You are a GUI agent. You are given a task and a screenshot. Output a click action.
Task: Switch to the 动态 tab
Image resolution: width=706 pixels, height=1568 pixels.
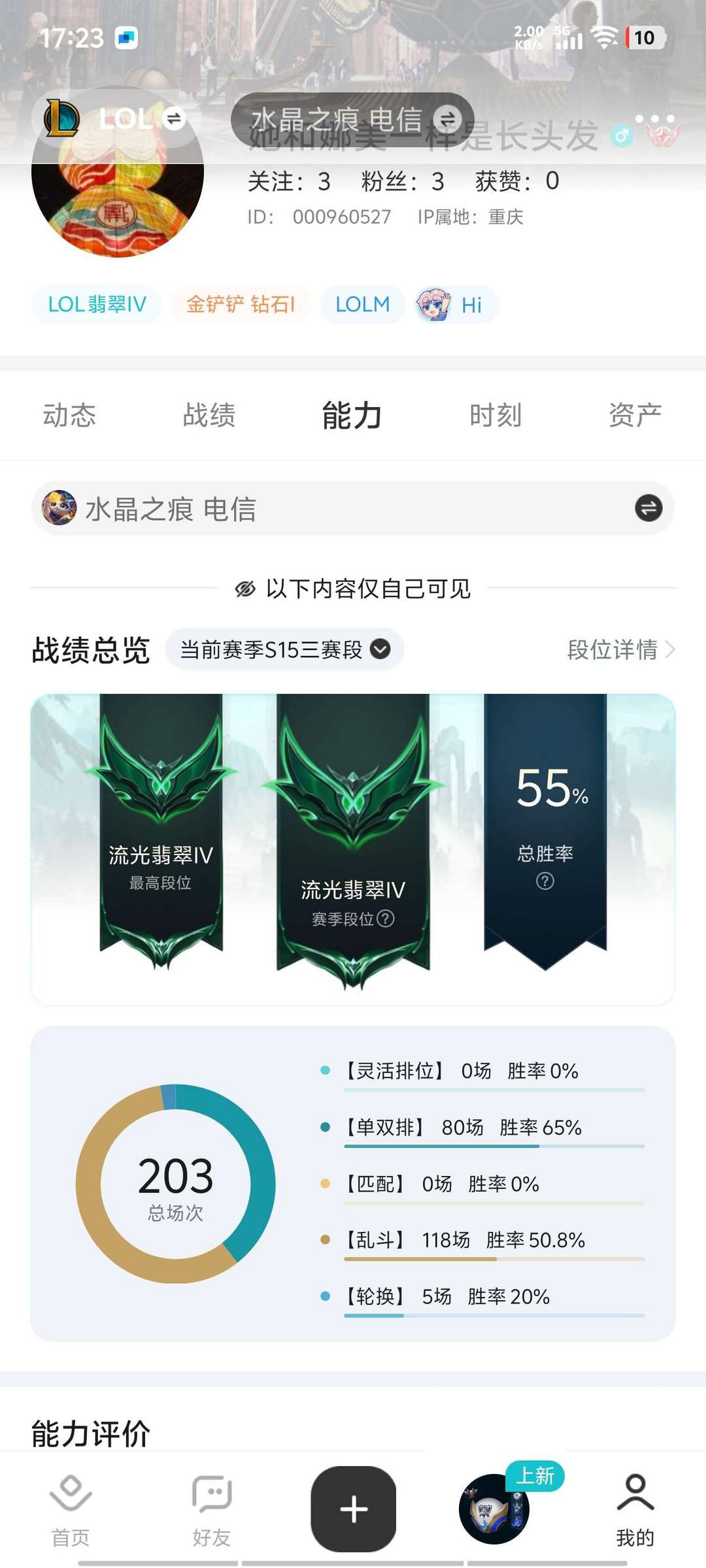click(x=69, y=416)
